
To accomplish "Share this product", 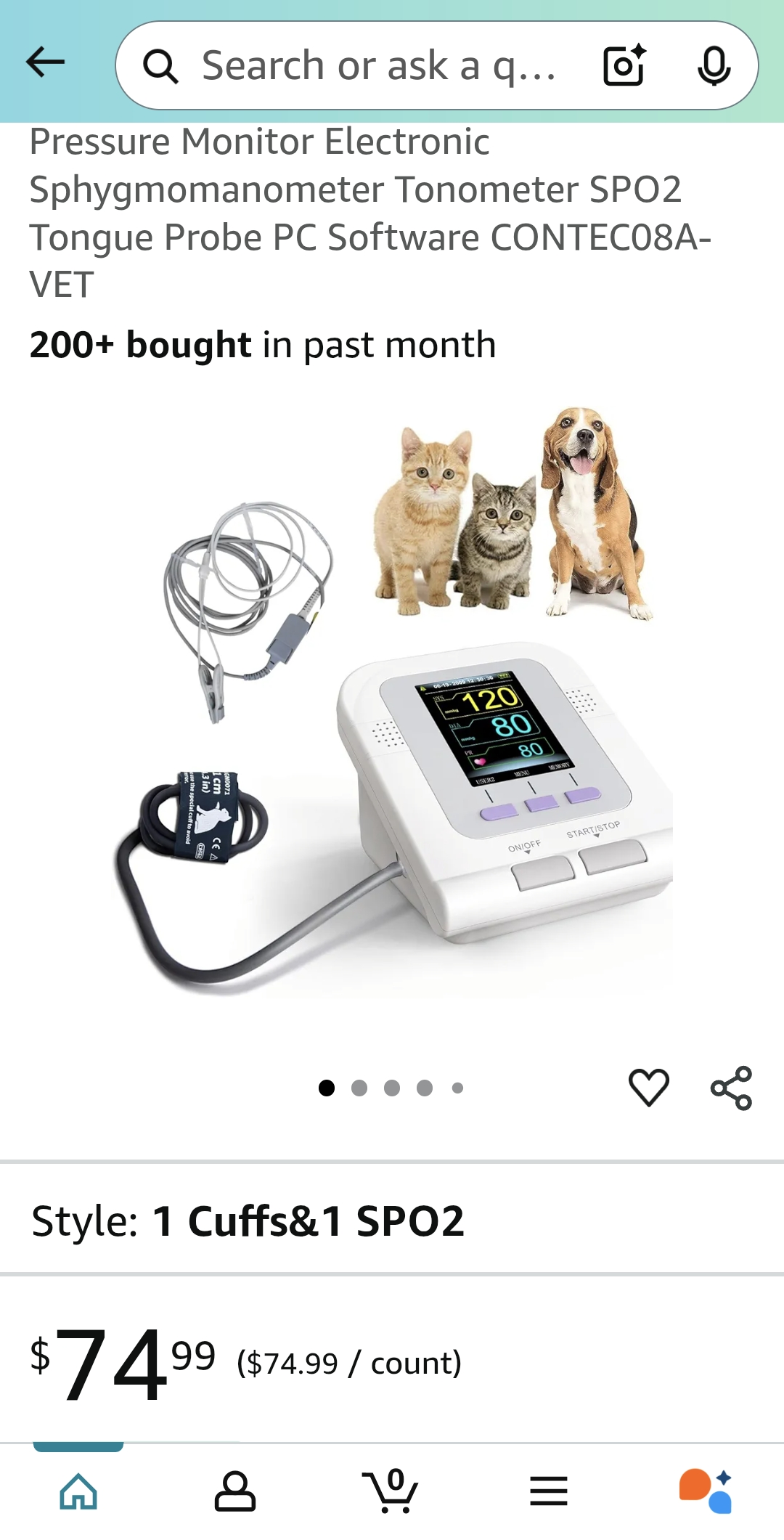I will (731, 1087).
